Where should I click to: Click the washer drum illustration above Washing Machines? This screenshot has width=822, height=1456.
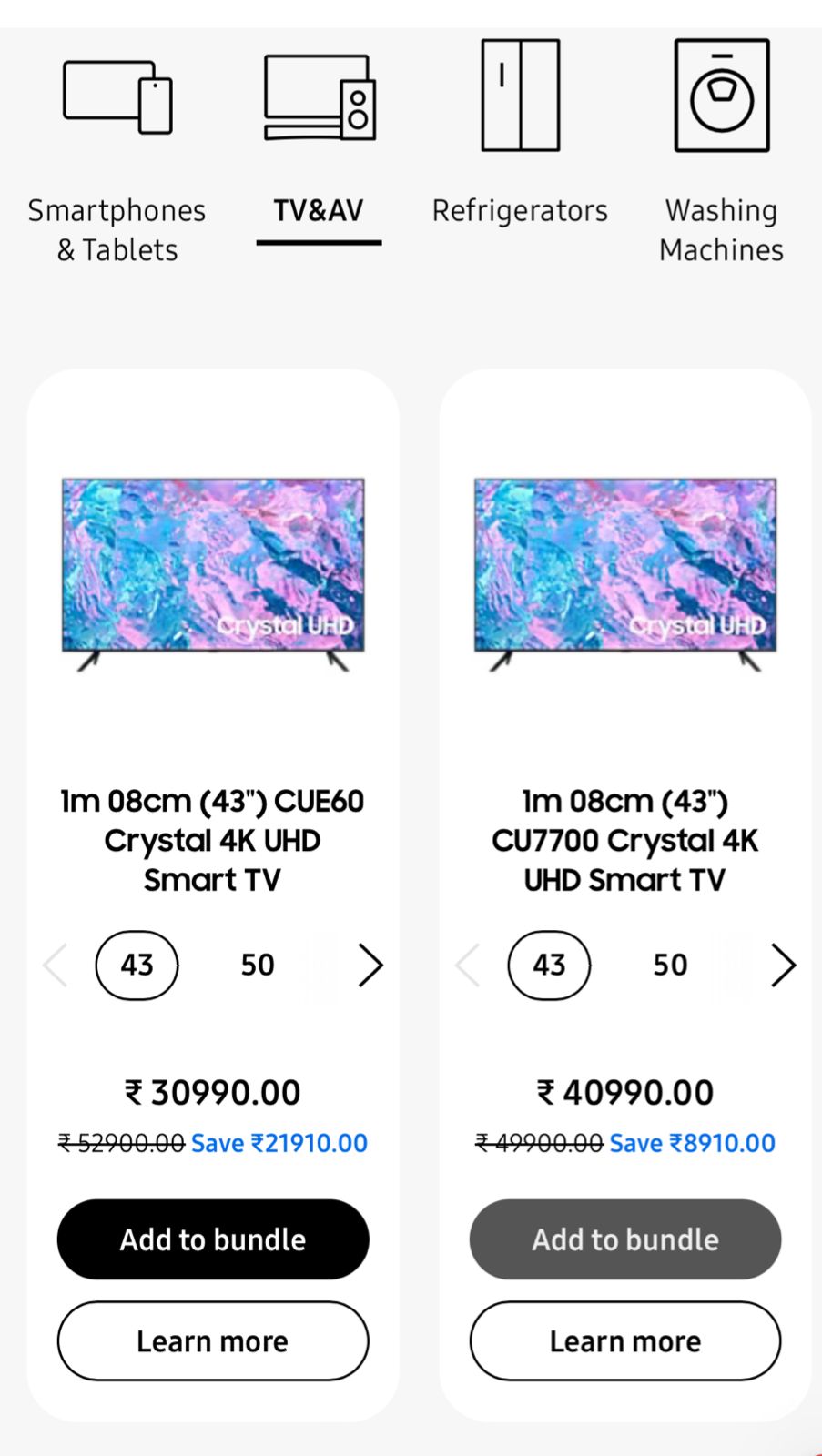coord(721,94)
